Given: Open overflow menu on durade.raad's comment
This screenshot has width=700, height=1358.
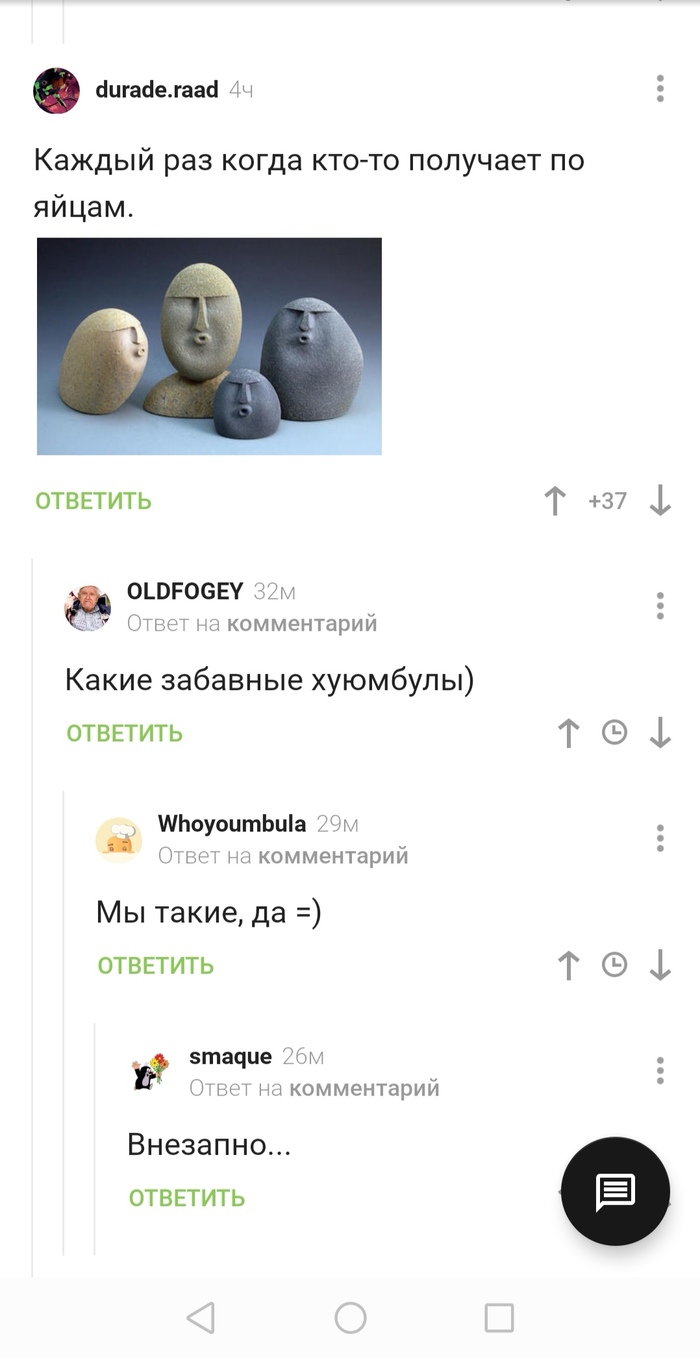Looking at the screenshot, I should click(x=660, y=89).
